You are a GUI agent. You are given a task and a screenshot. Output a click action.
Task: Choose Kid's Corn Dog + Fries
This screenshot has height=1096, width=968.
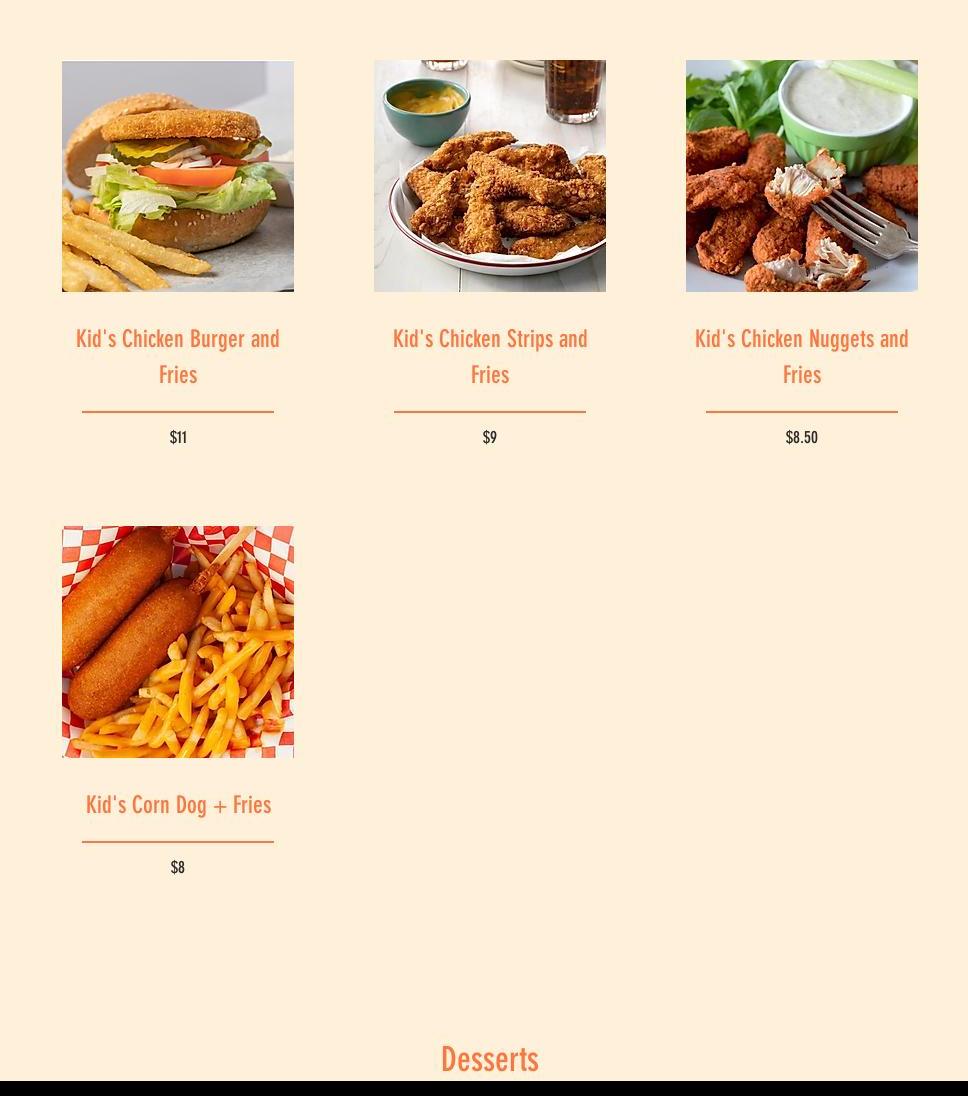coord(178,804)
